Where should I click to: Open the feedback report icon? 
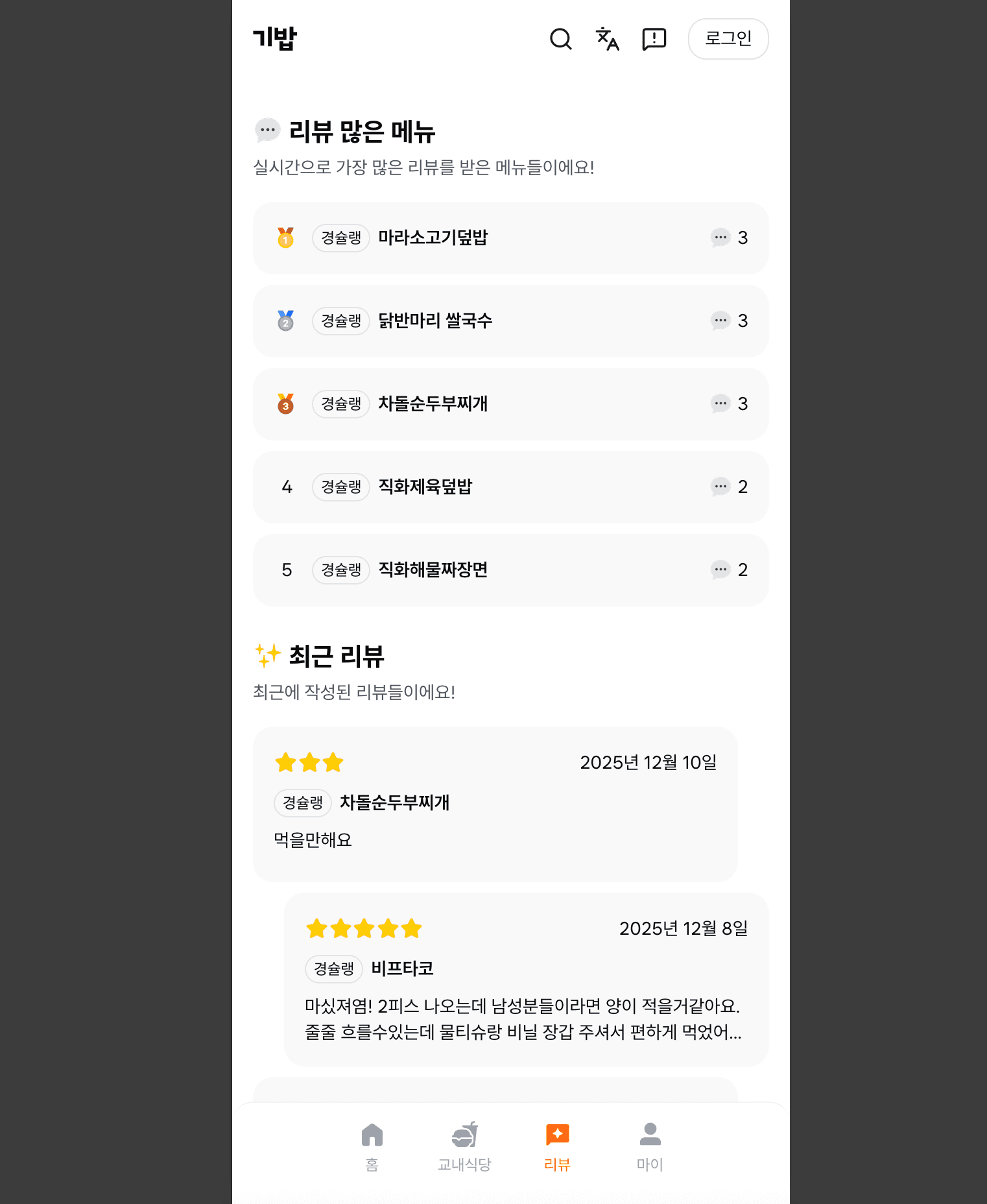(654, 39)
